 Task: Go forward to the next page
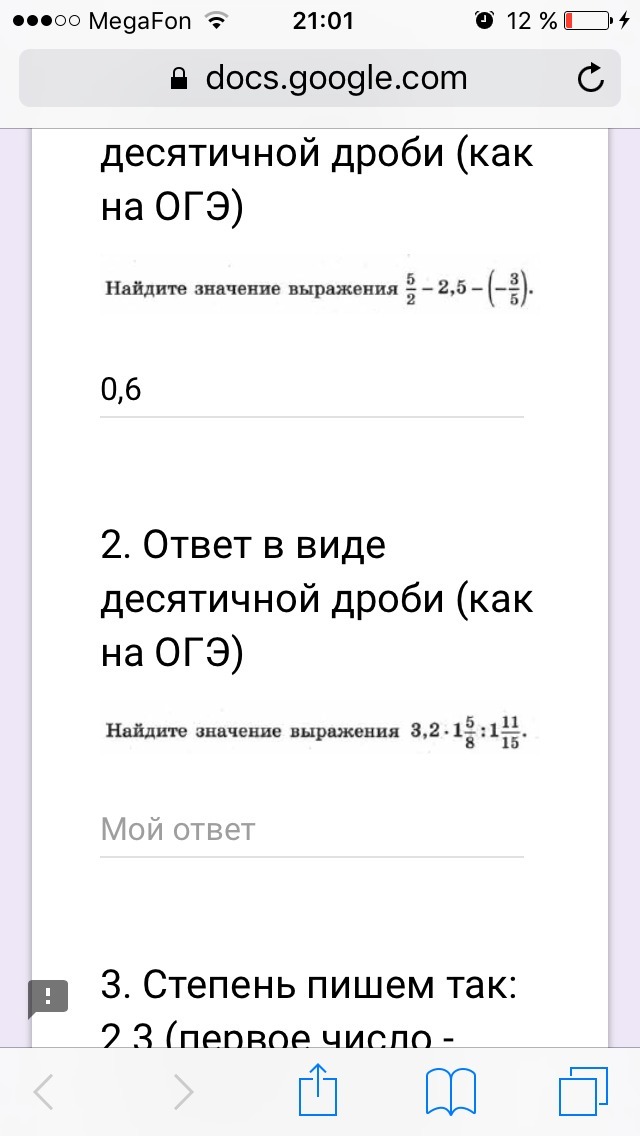(x=183, y=1092)
